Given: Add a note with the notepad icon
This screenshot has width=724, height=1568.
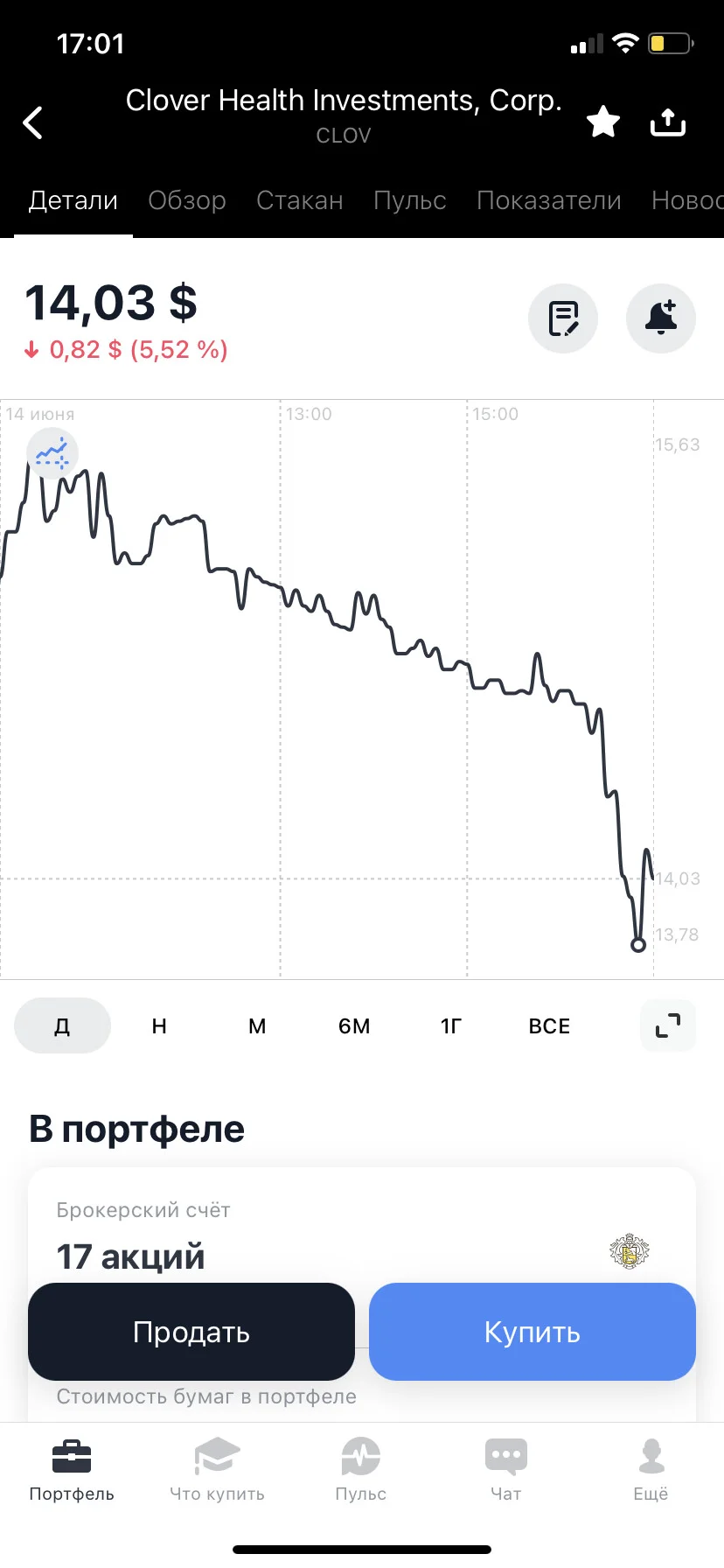Looking at the screenshot, I should 563,318.
